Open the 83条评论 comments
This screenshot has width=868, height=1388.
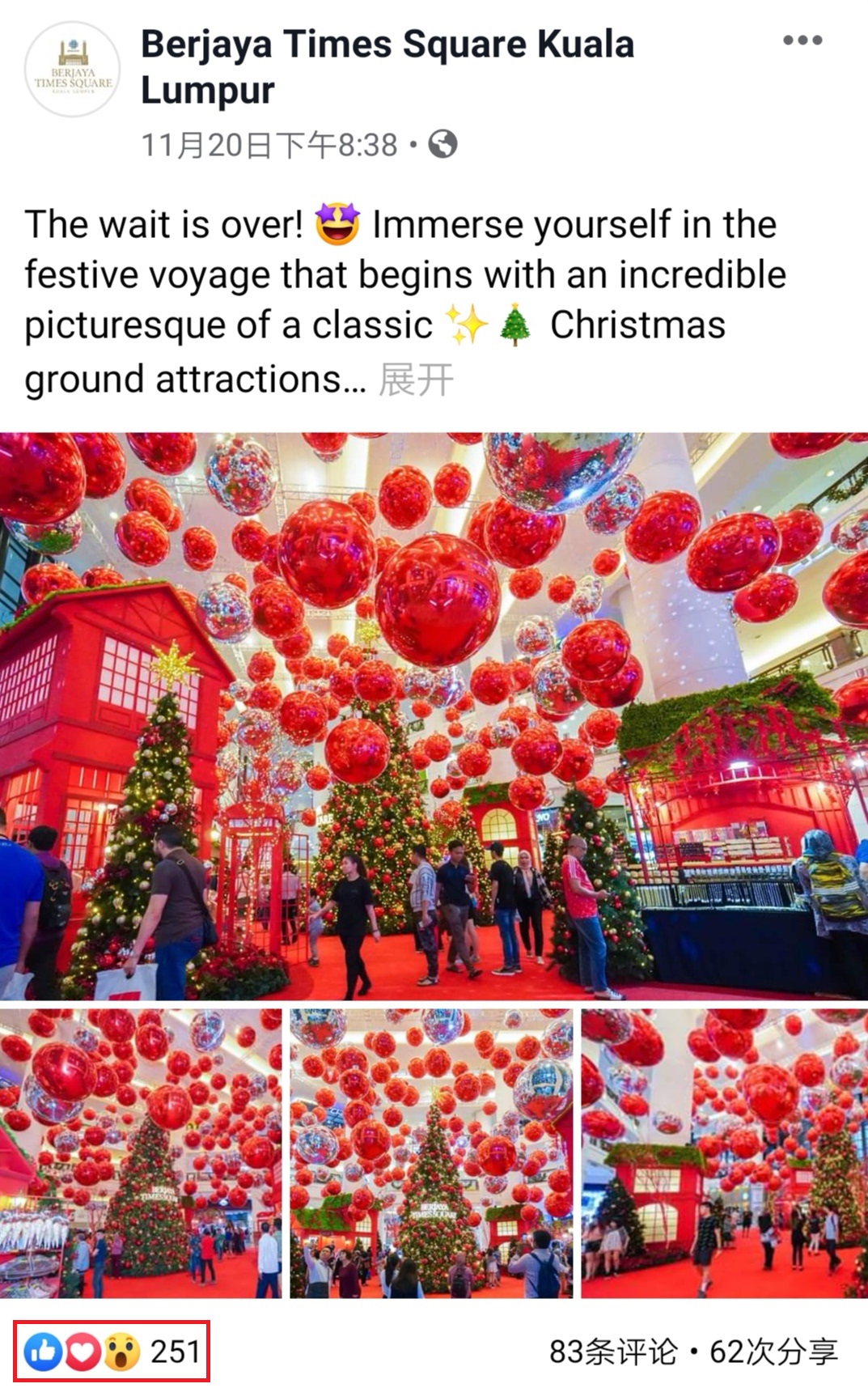tap(613, 1352)
